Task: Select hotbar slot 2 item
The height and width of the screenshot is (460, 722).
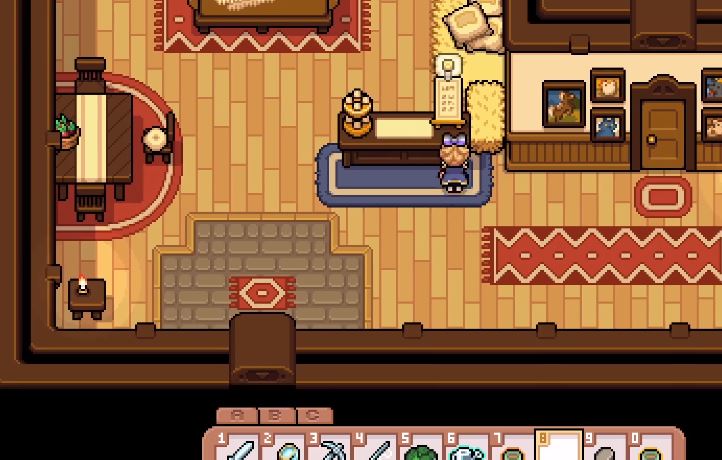Action: (285, 449)
